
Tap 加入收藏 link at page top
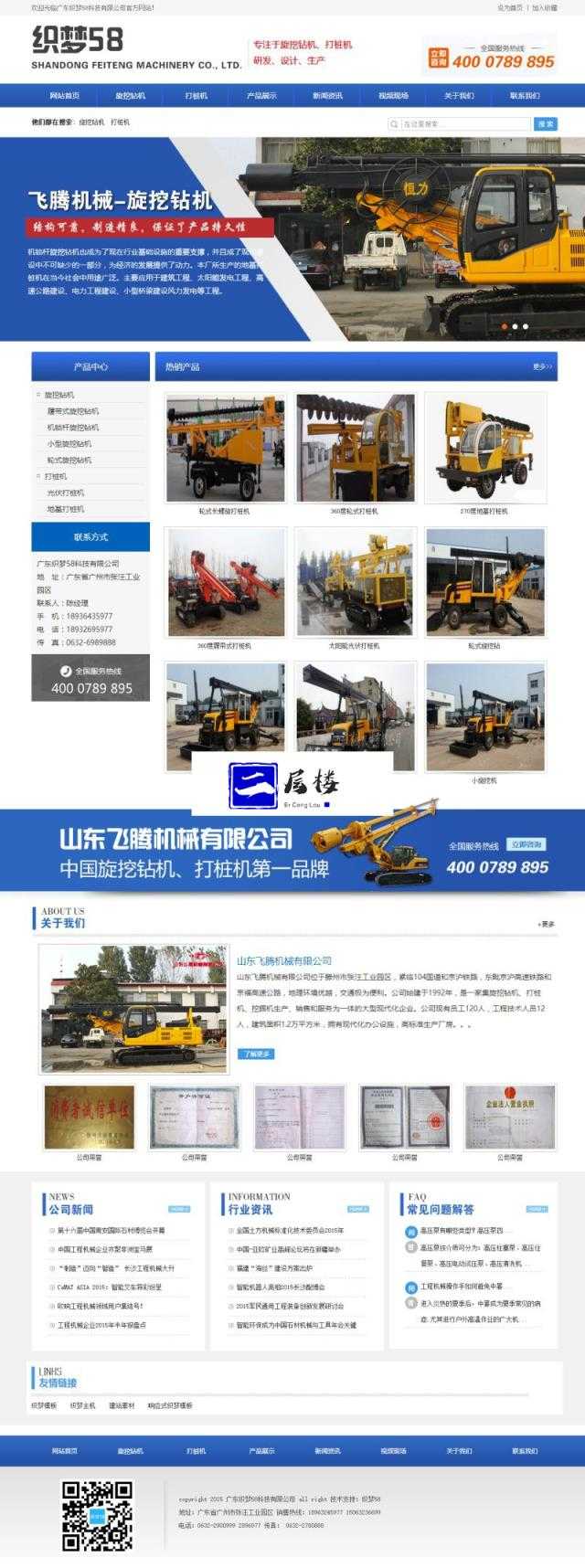[x=545, y=7]
